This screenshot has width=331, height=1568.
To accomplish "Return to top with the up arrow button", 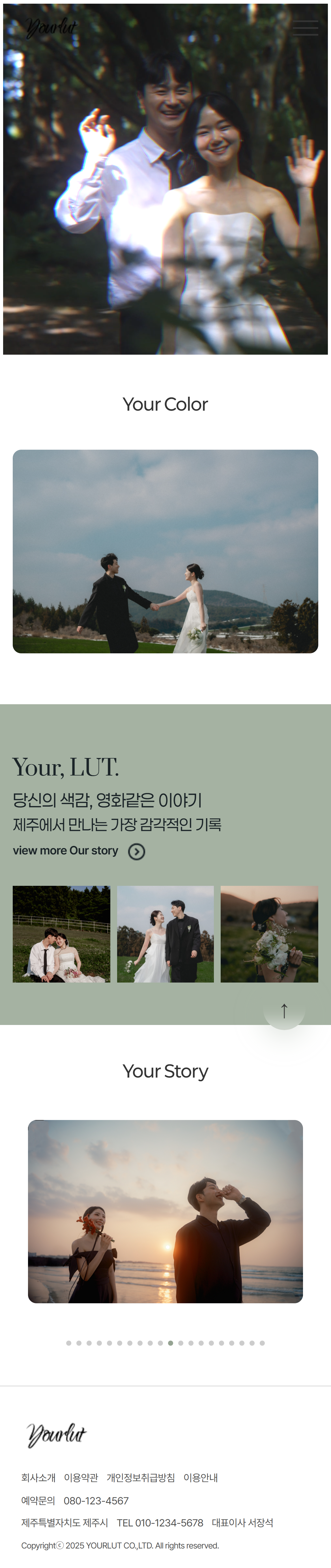I will point(283,1011).
